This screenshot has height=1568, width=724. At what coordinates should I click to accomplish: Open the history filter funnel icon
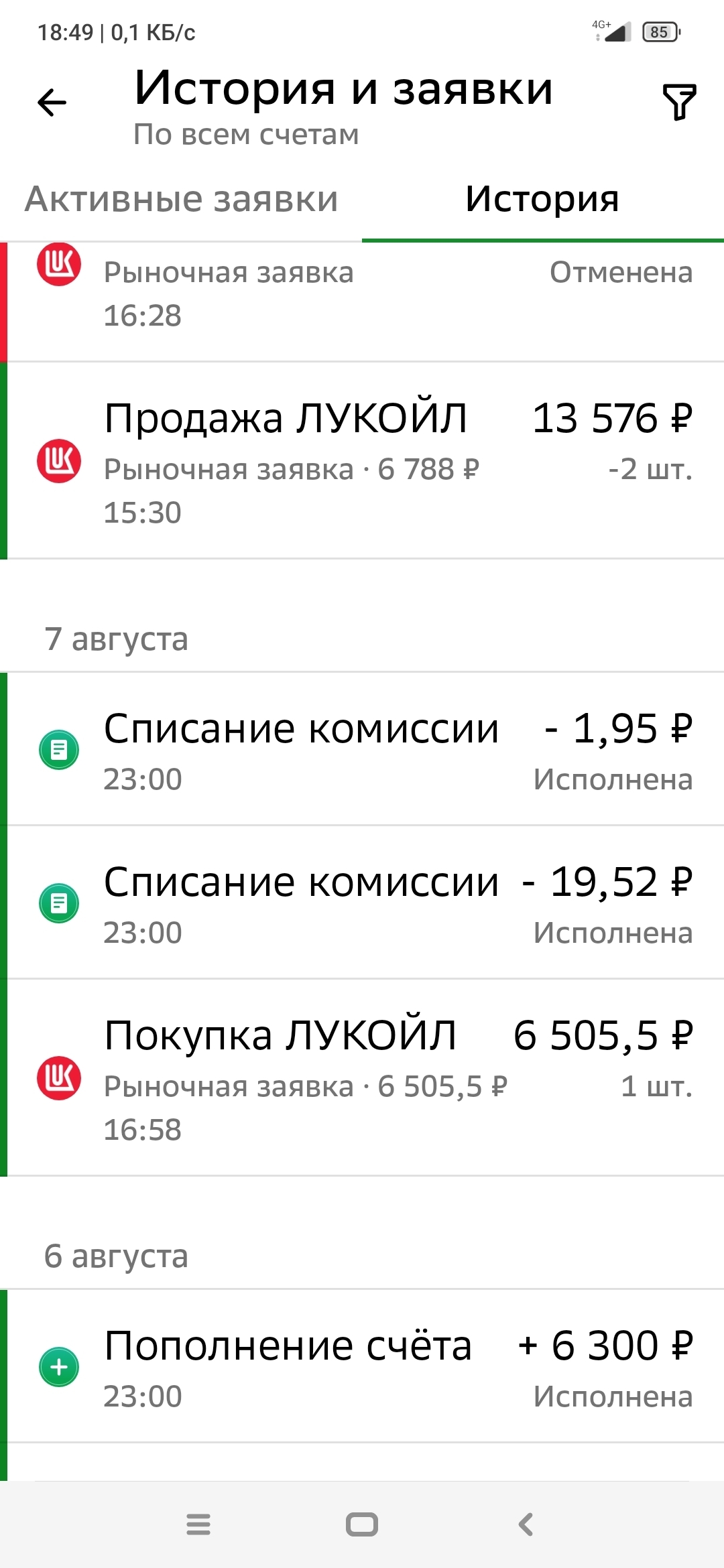679,103
